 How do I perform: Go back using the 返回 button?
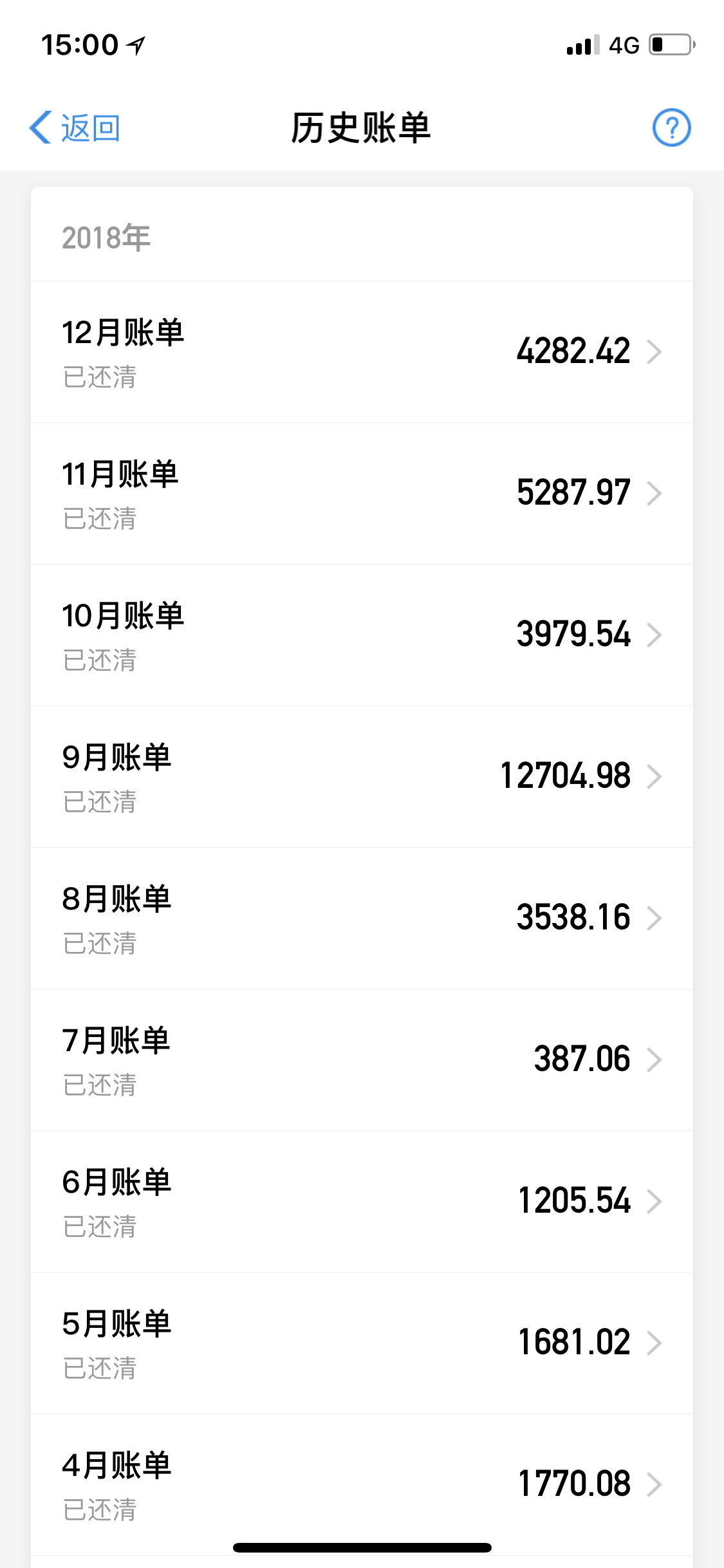(75, 127)
